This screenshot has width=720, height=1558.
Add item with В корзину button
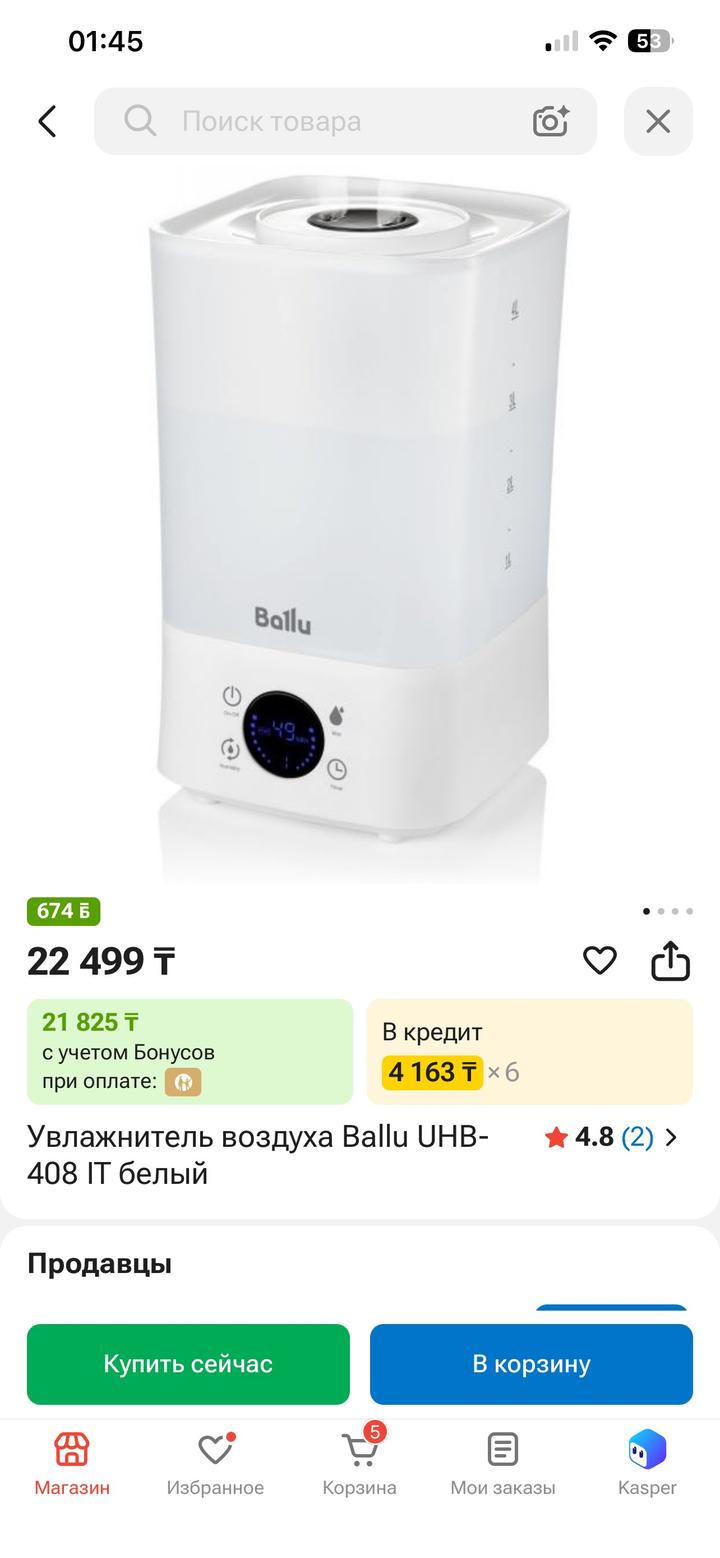tap(531, 1364)
